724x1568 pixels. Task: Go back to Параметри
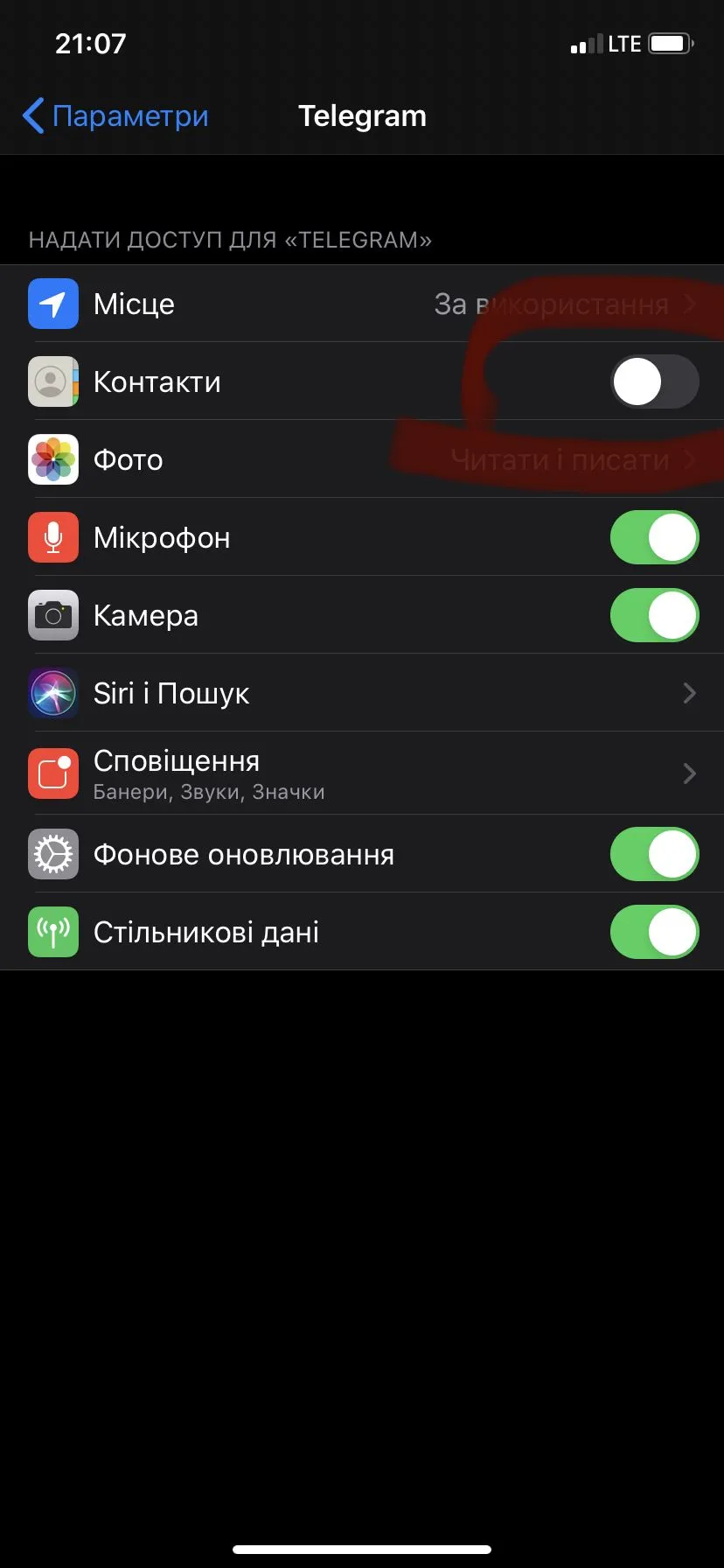click(x=115, y=116)
